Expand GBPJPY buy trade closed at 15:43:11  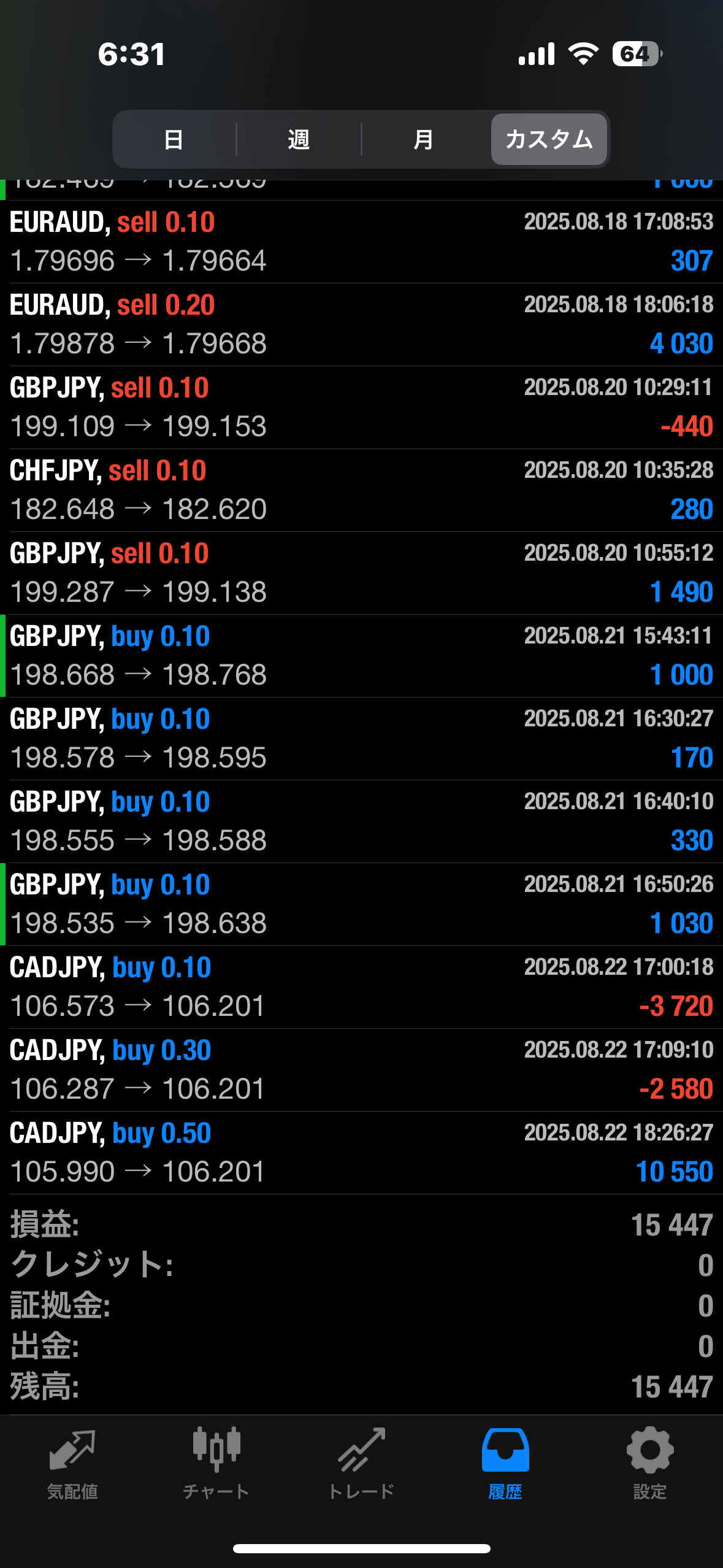(361, 656)
